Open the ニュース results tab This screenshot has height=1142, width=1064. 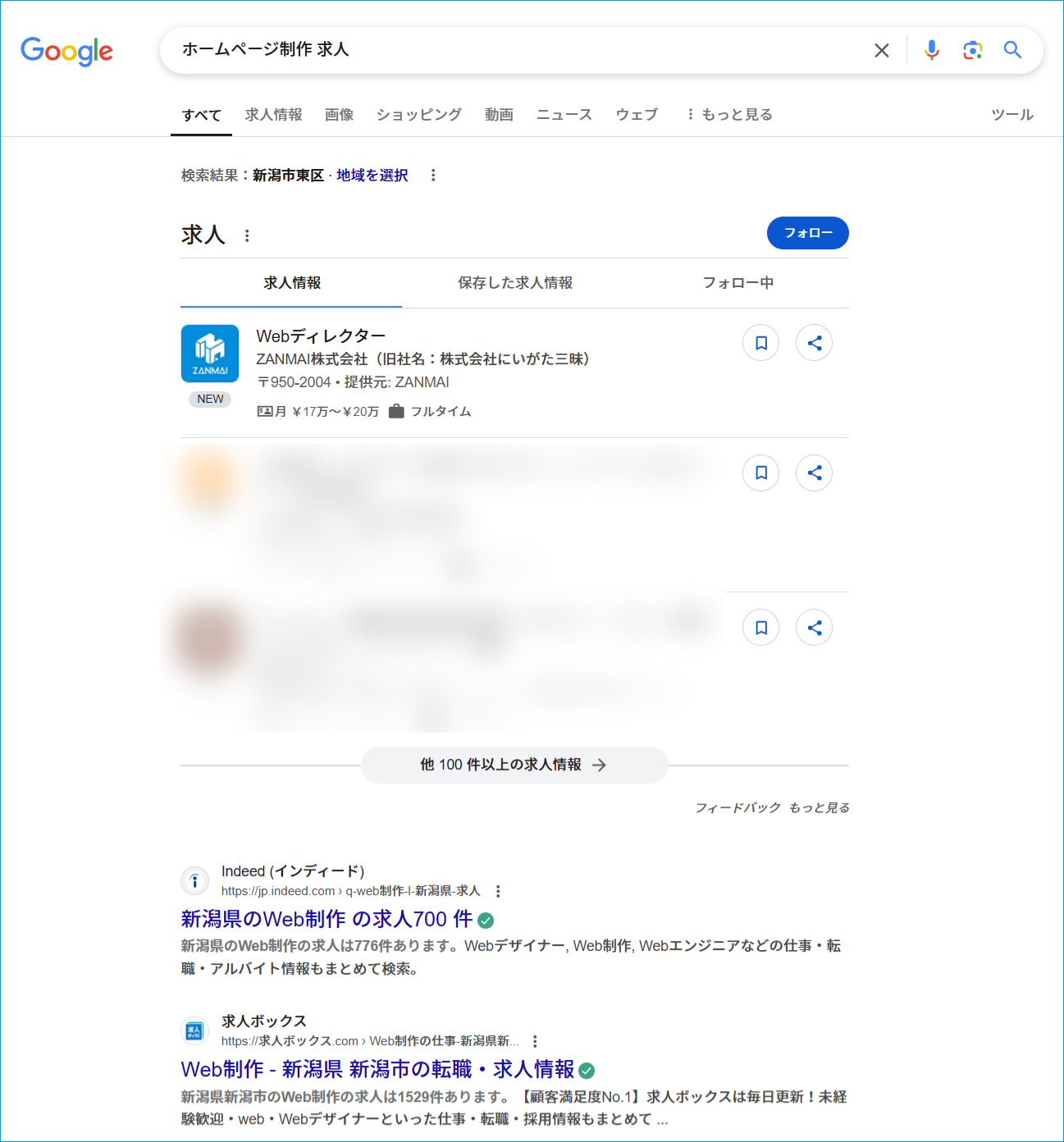pyautogui.click(x=564, y=115)
